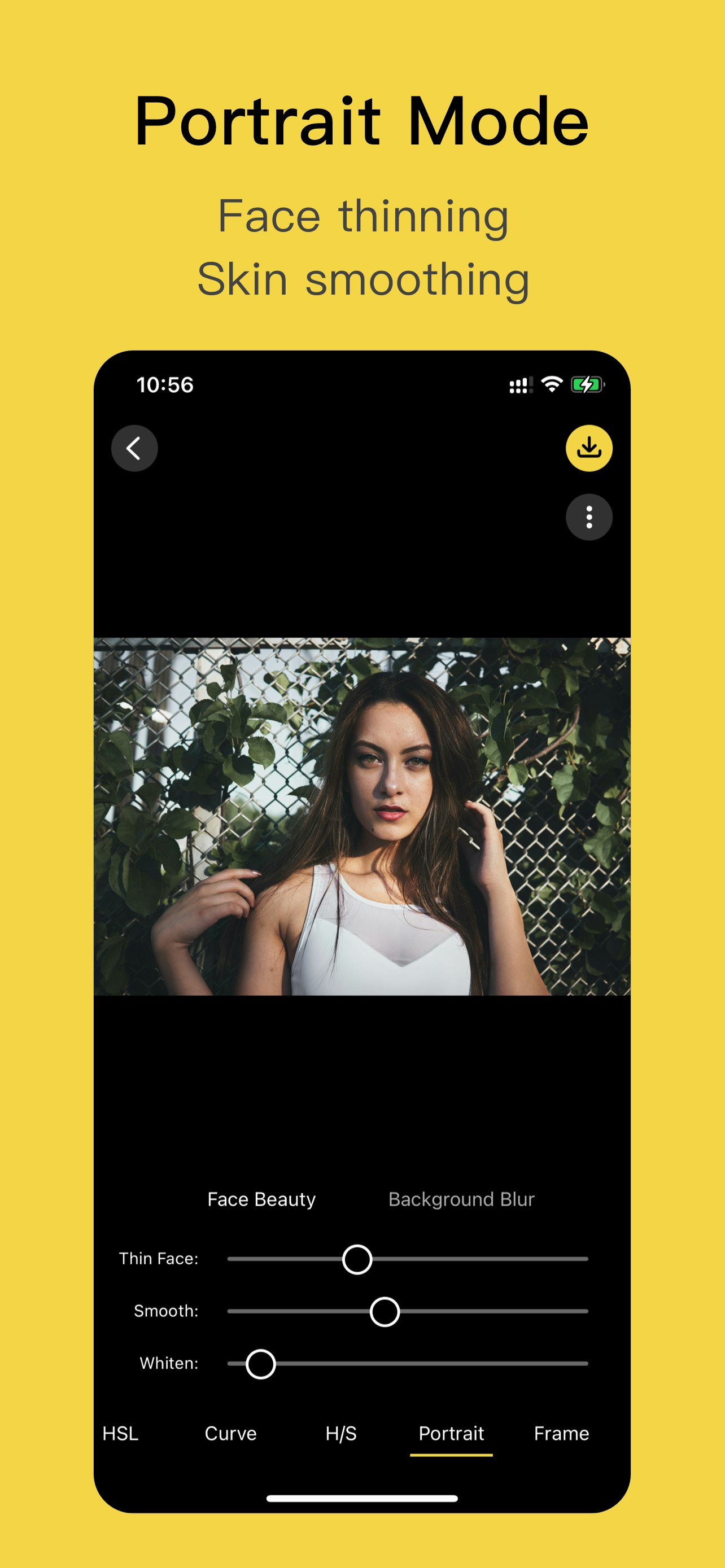Select the Frame option
Viewport: 725px width, 1568px height.
561,1434
